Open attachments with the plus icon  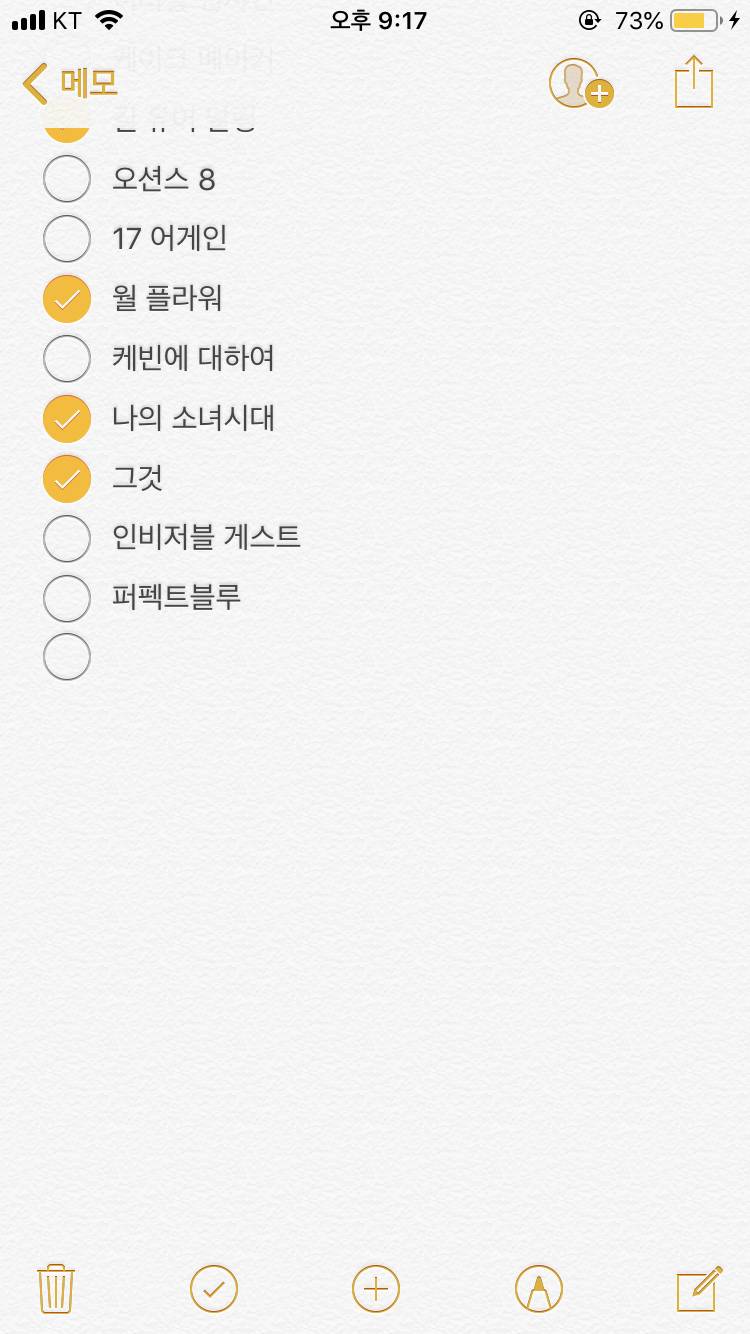click(x=375, y=1290)
